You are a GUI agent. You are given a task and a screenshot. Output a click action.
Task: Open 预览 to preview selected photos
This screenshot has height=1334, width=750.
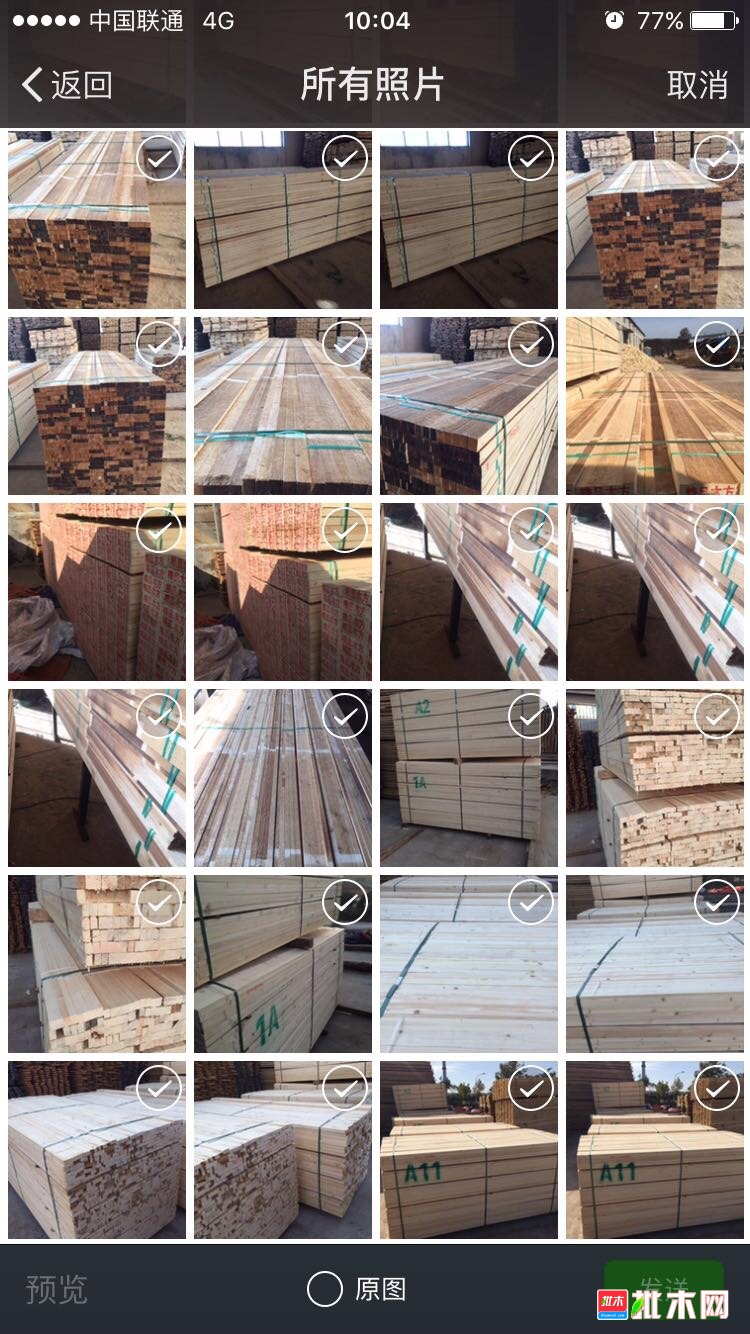pyautogui.click(x=57, y=1289)
